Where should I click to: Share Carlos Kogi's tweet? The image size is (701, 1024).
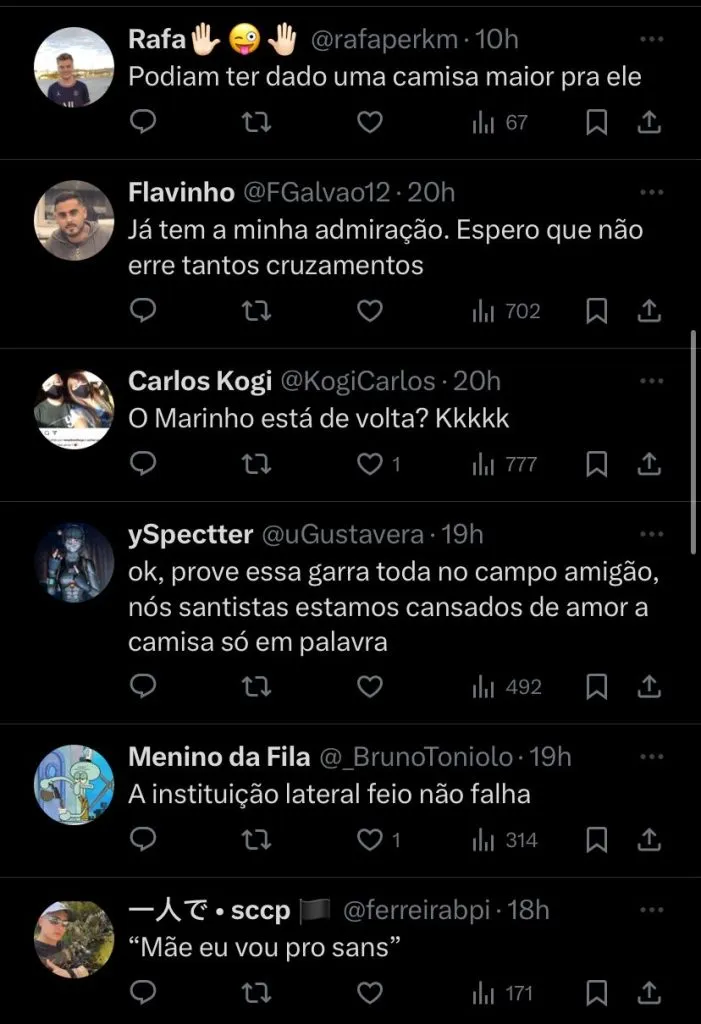tap(649, 464)
